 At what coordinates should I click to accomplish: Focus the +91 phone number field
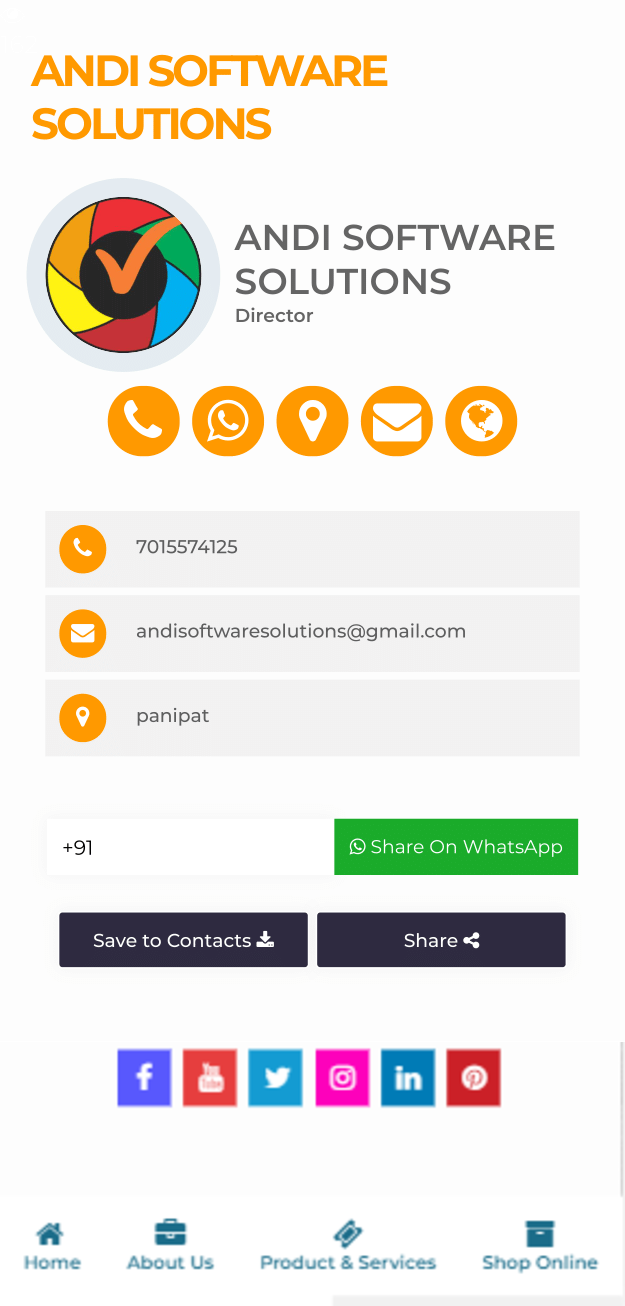190,847
